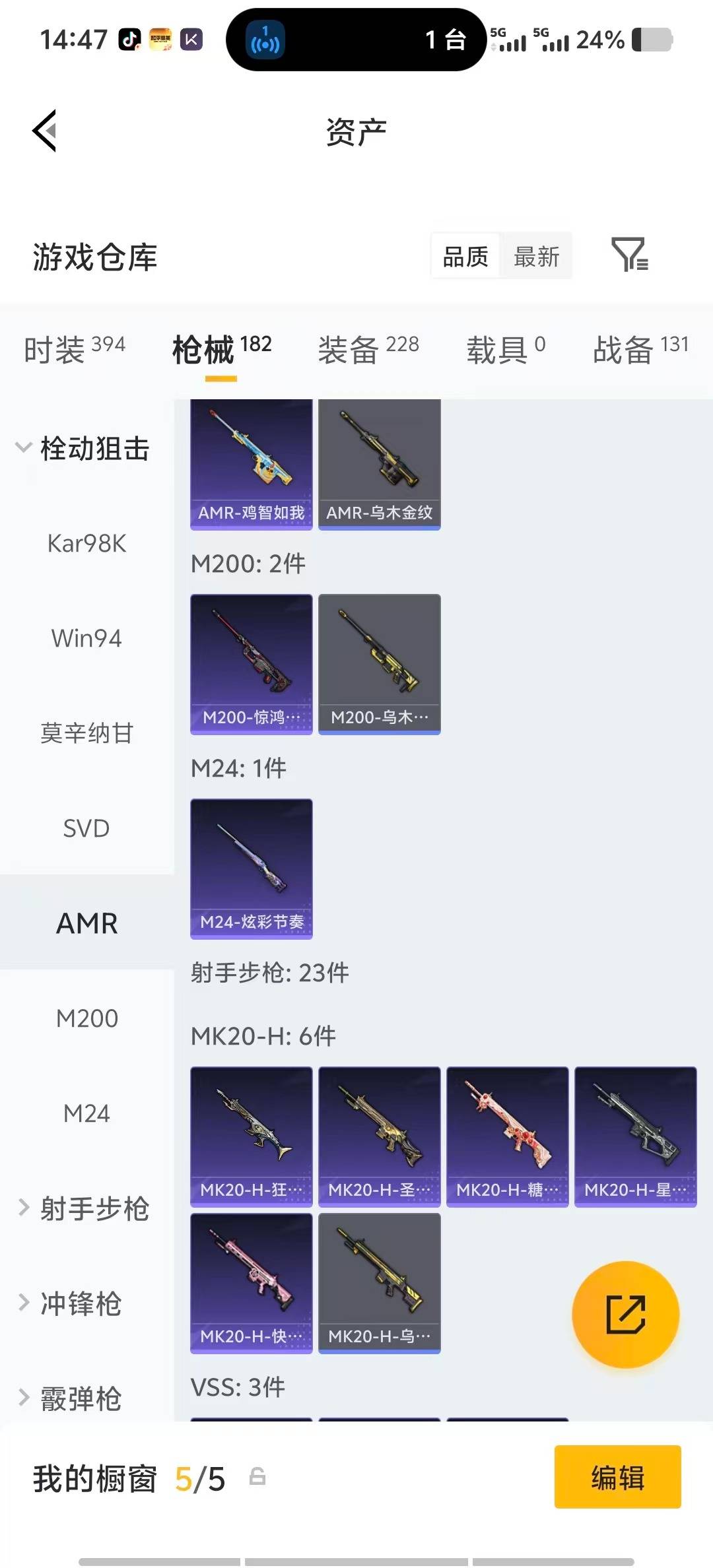The image size is (713, 1568).
Task: Sort items by 最新
Action: 537,256
